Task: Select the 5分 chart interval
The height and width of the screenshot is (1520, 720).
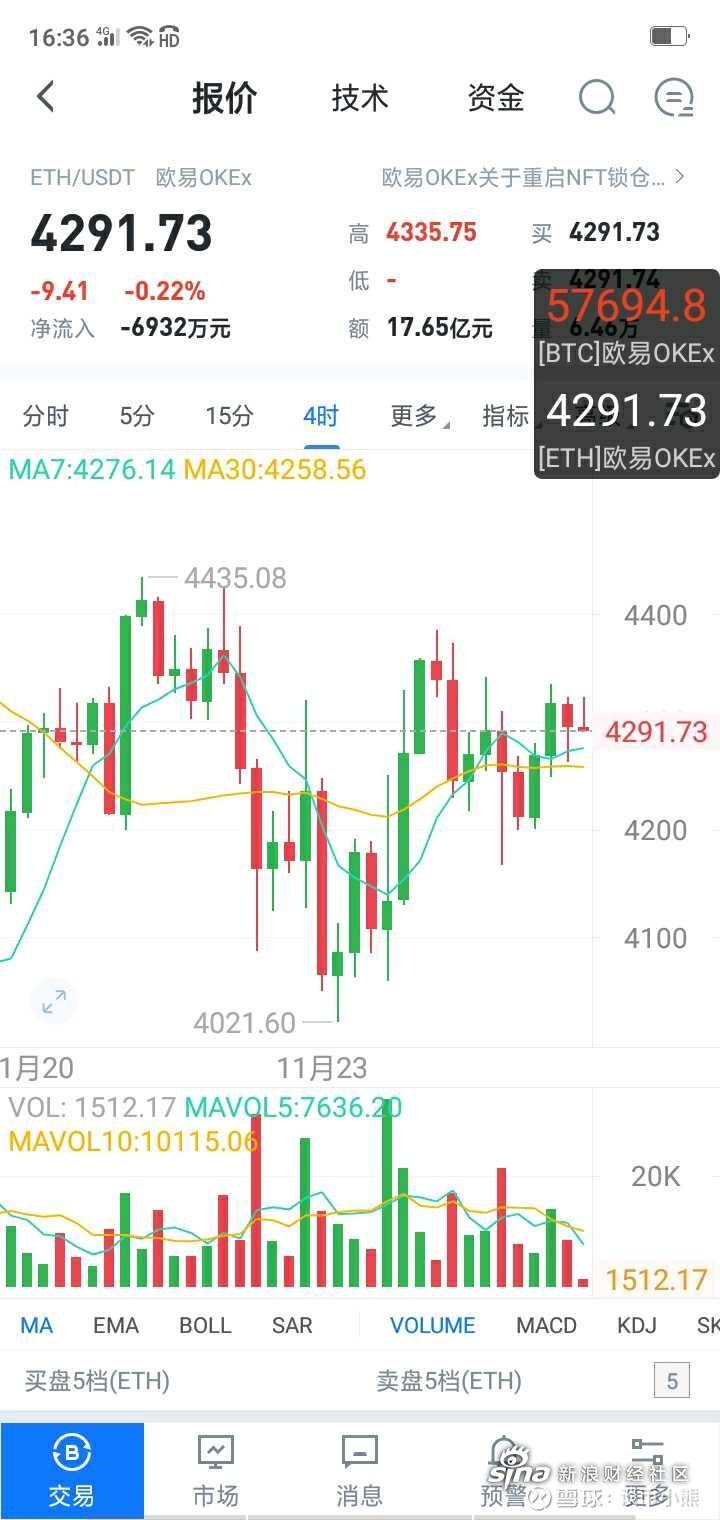Action: coord(137,416)
